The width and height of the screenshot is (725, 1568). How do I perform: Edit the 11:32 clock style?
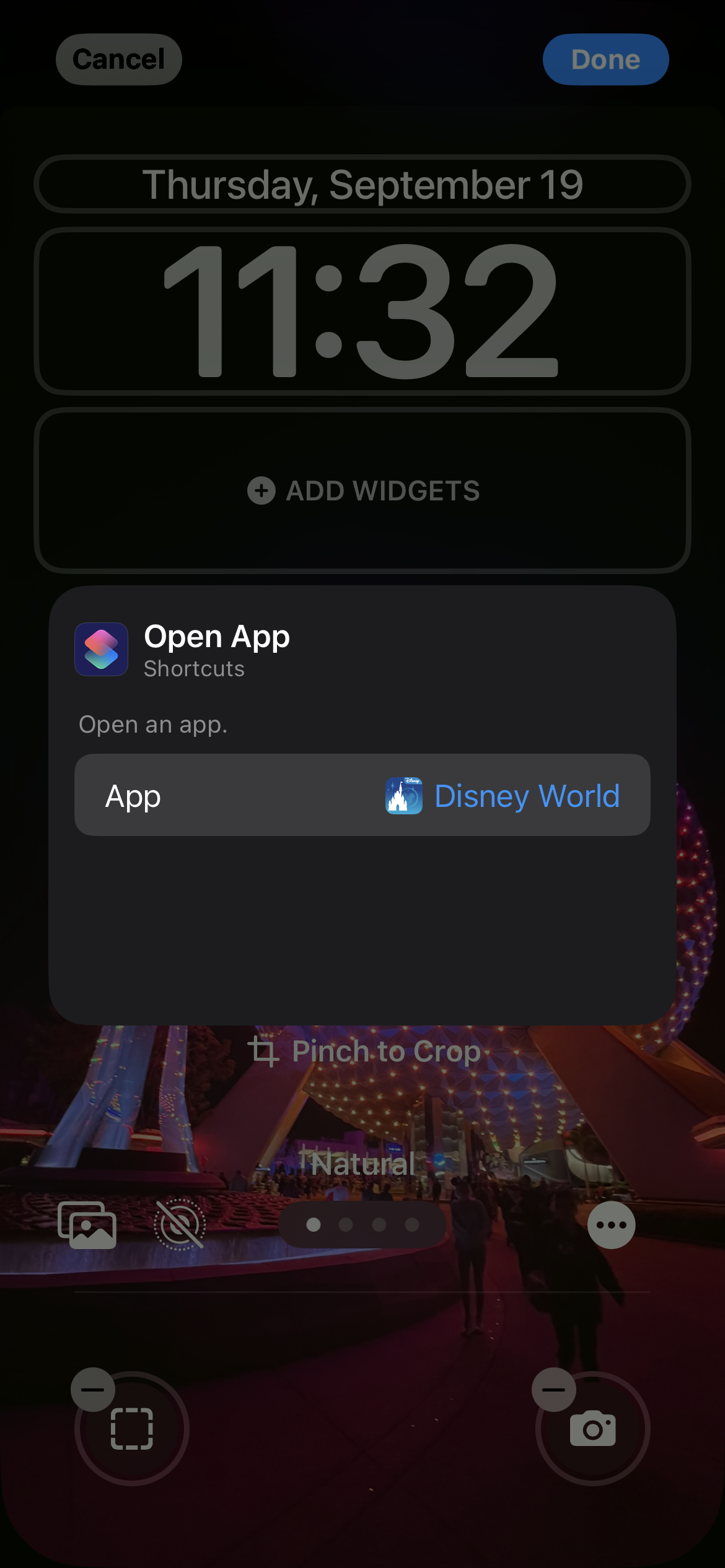click(362, 311)
